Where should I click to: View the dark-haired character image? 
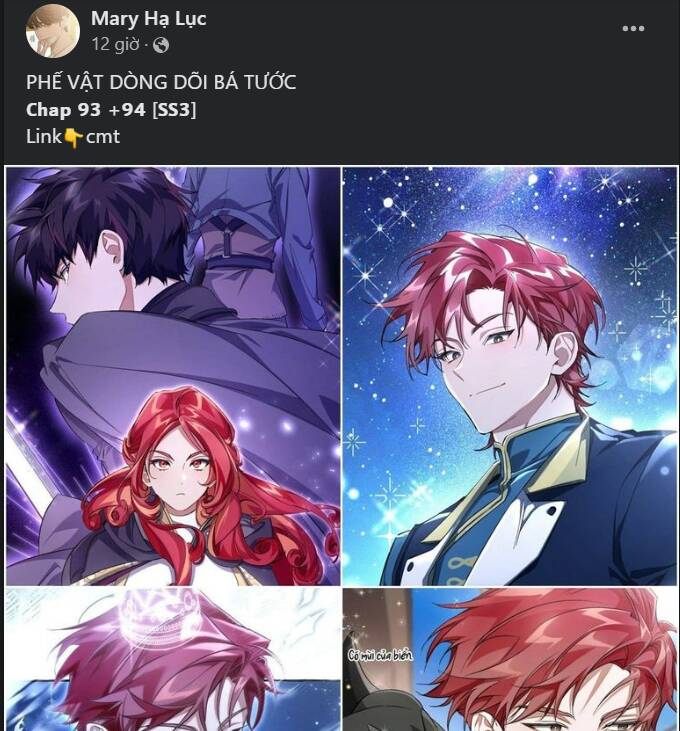click(x=173, y=375)
